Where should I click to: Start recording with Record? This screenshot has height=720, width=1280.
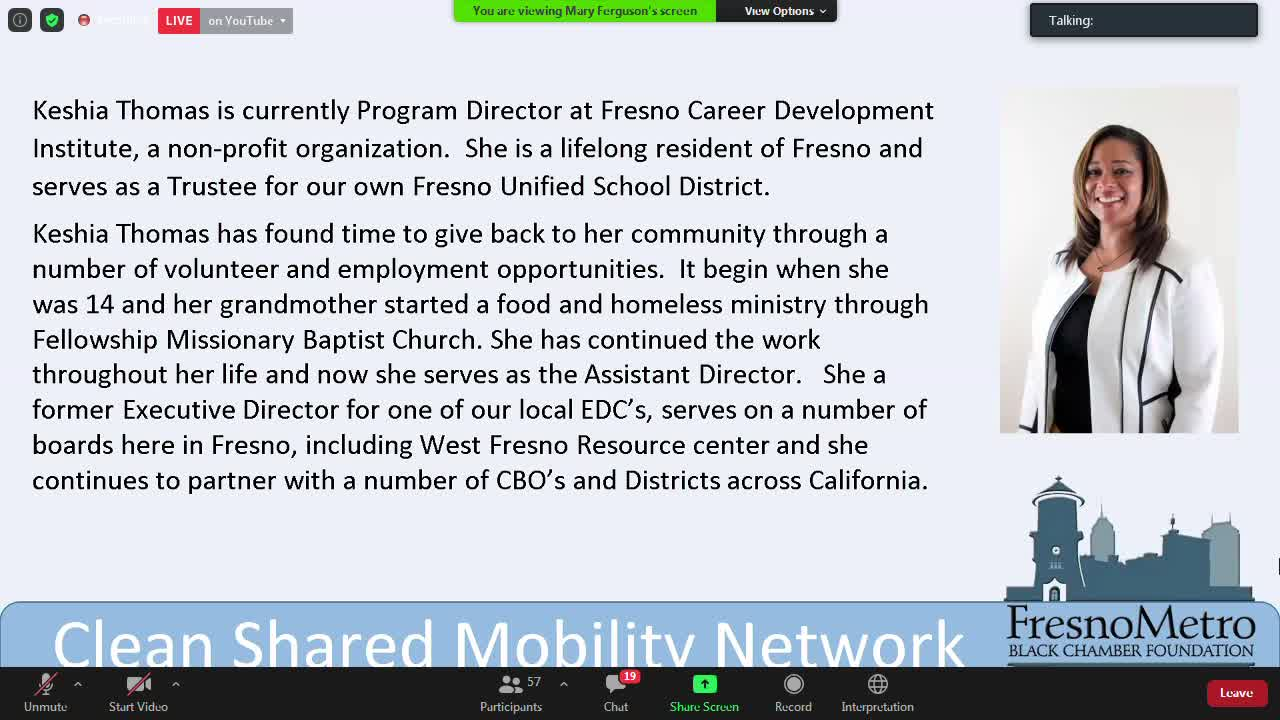point(793,692)
